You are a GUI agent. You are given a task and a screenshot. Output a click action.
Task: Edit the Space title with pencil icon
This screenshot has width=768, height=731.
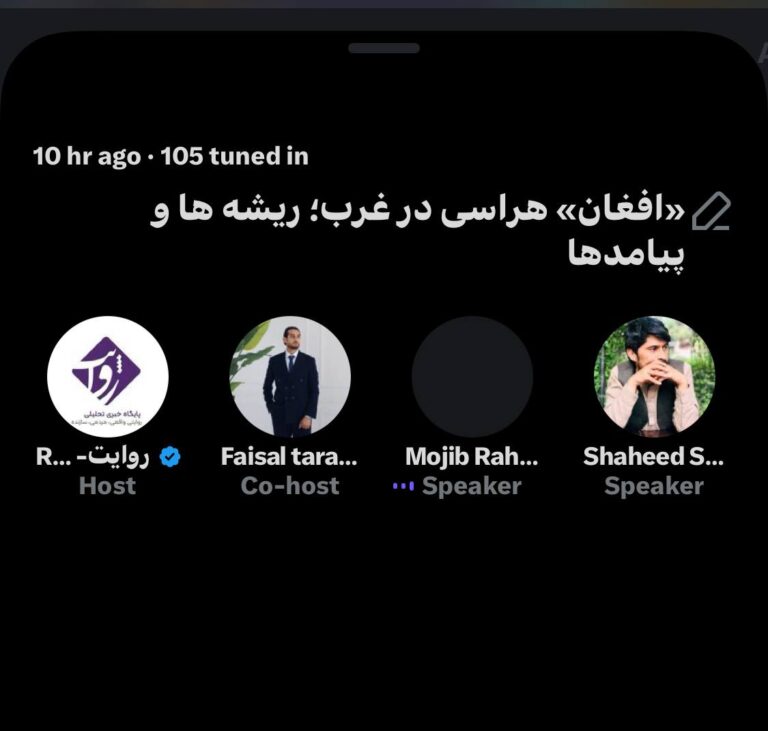(712, 212)
